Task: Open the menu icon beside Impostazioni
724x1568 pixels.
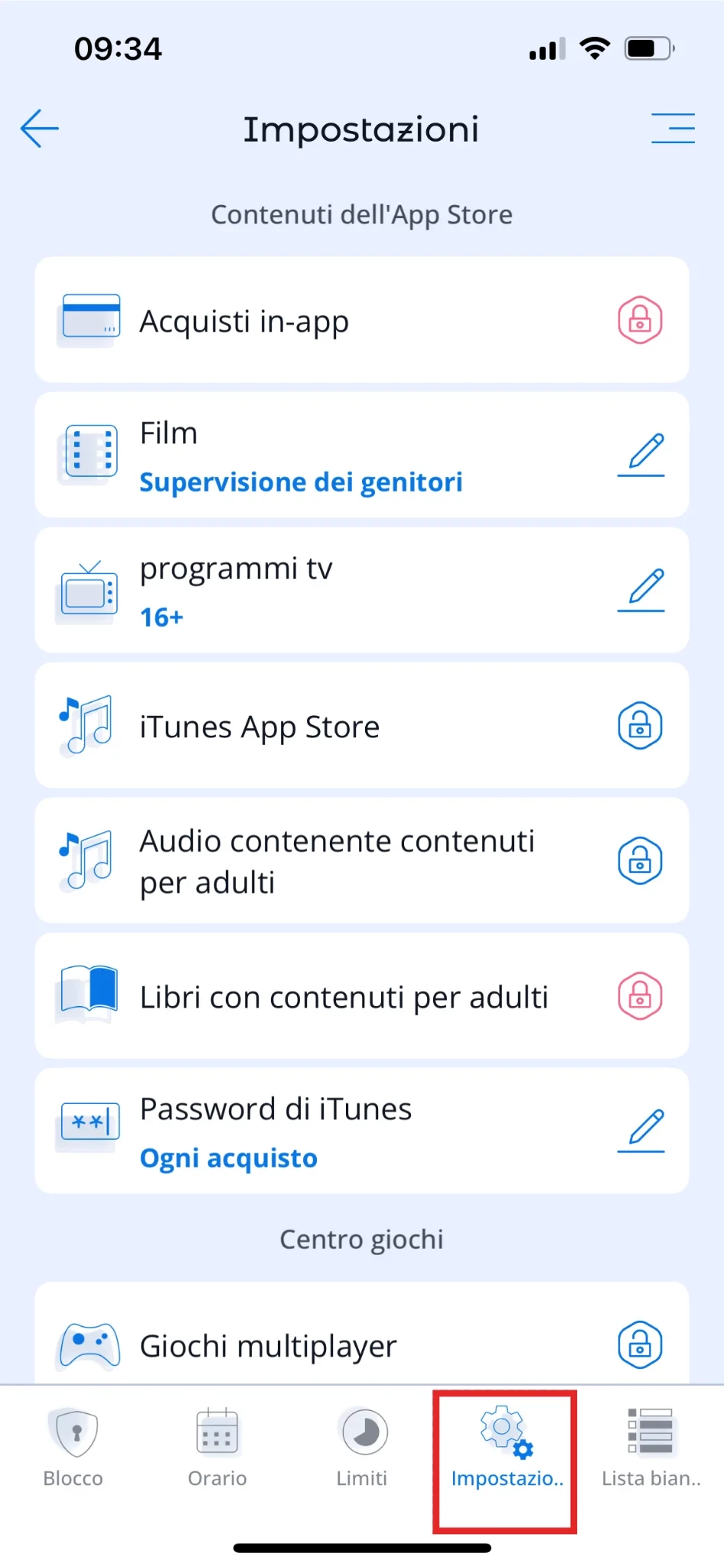Action: coord(673,128)
